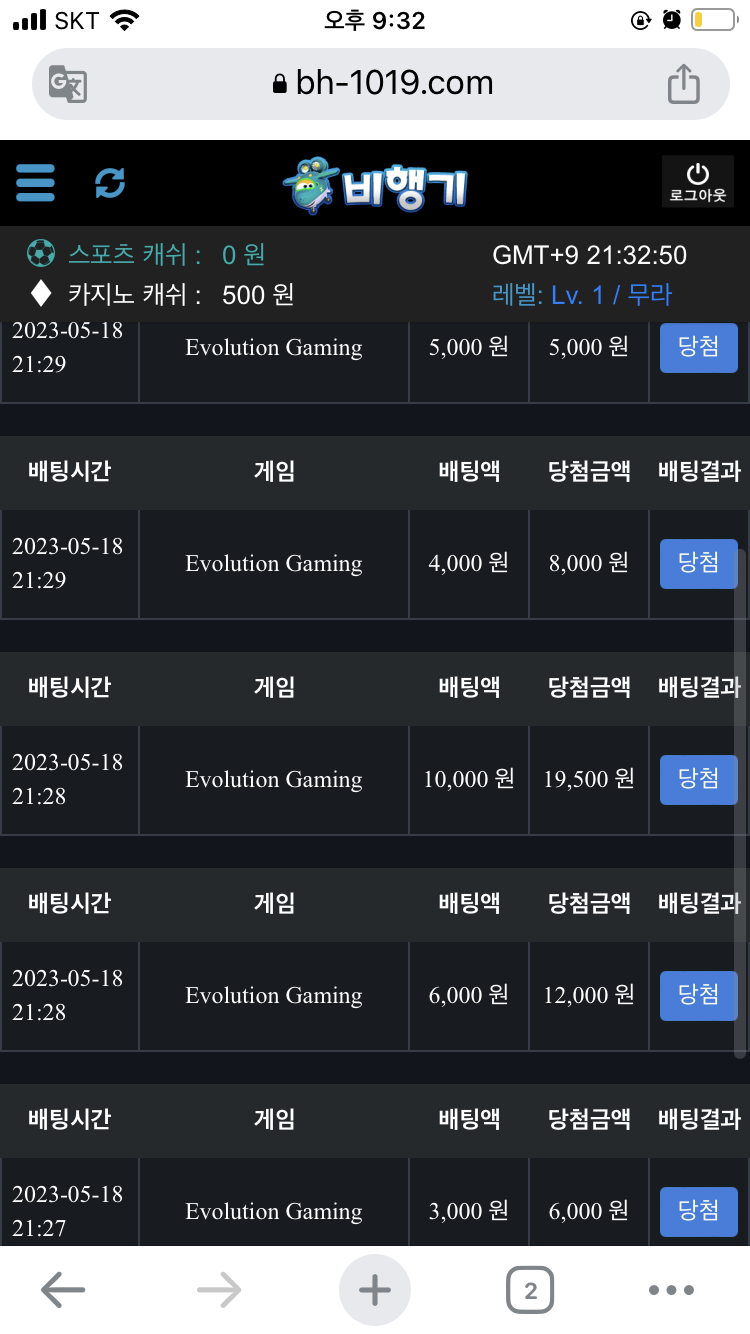Share the page from the address bar

(x=683, y=83)
